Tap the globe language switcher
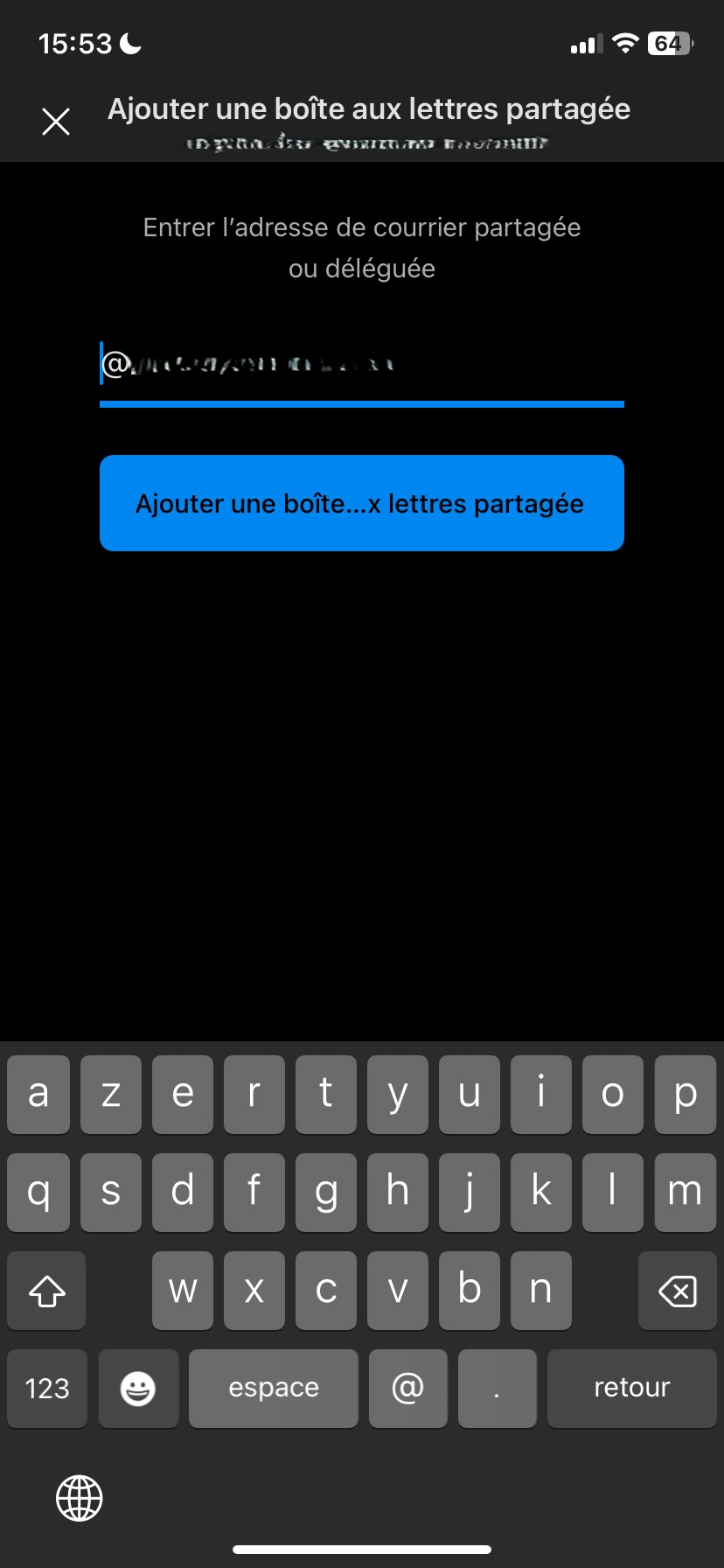This screenshot has height=1568, width=724. (x=80, y=1498)
